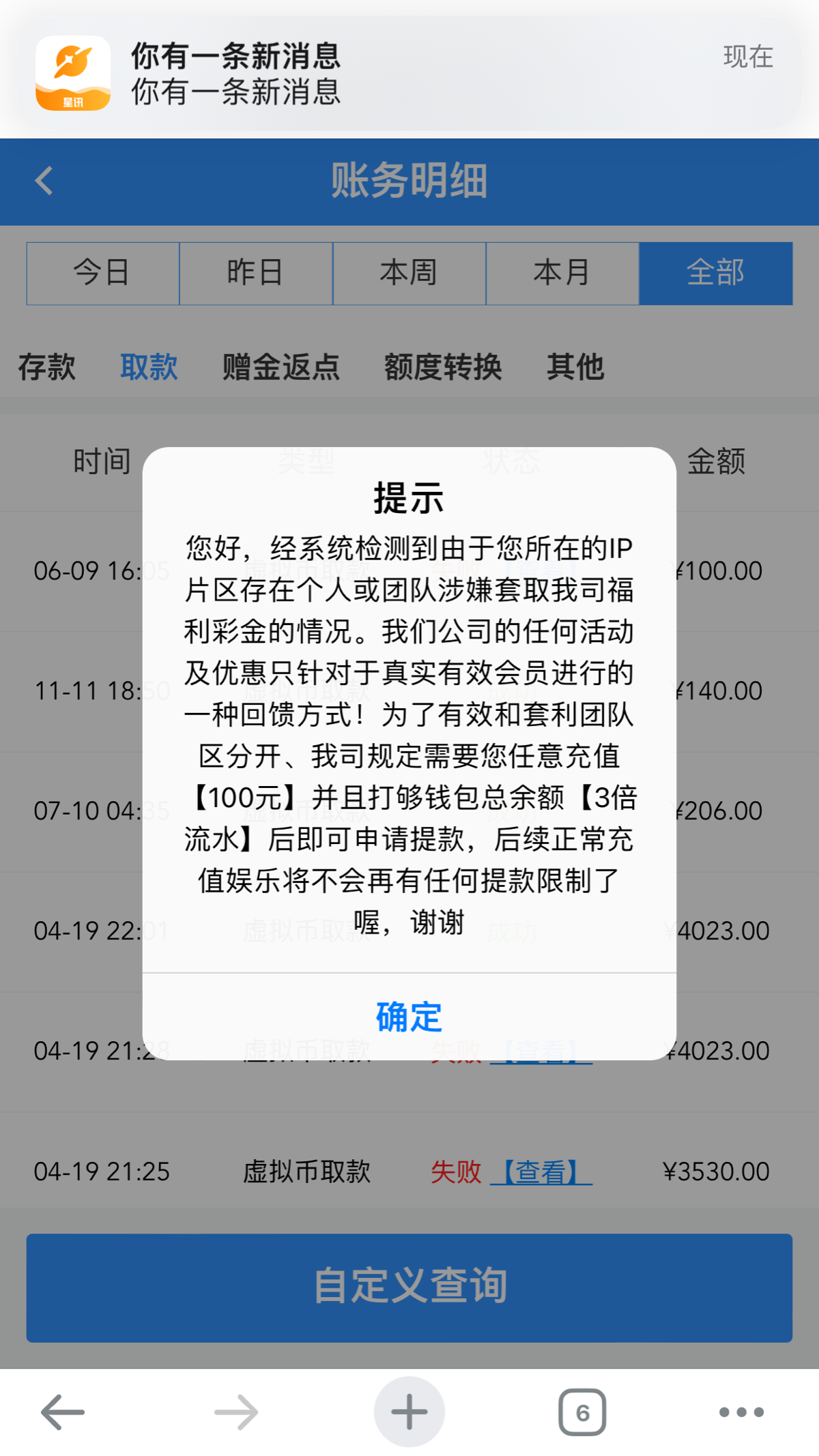This screenshot has width=819, height=1456.
Task: Switch to 本周 filter
Action: point(409,273)
